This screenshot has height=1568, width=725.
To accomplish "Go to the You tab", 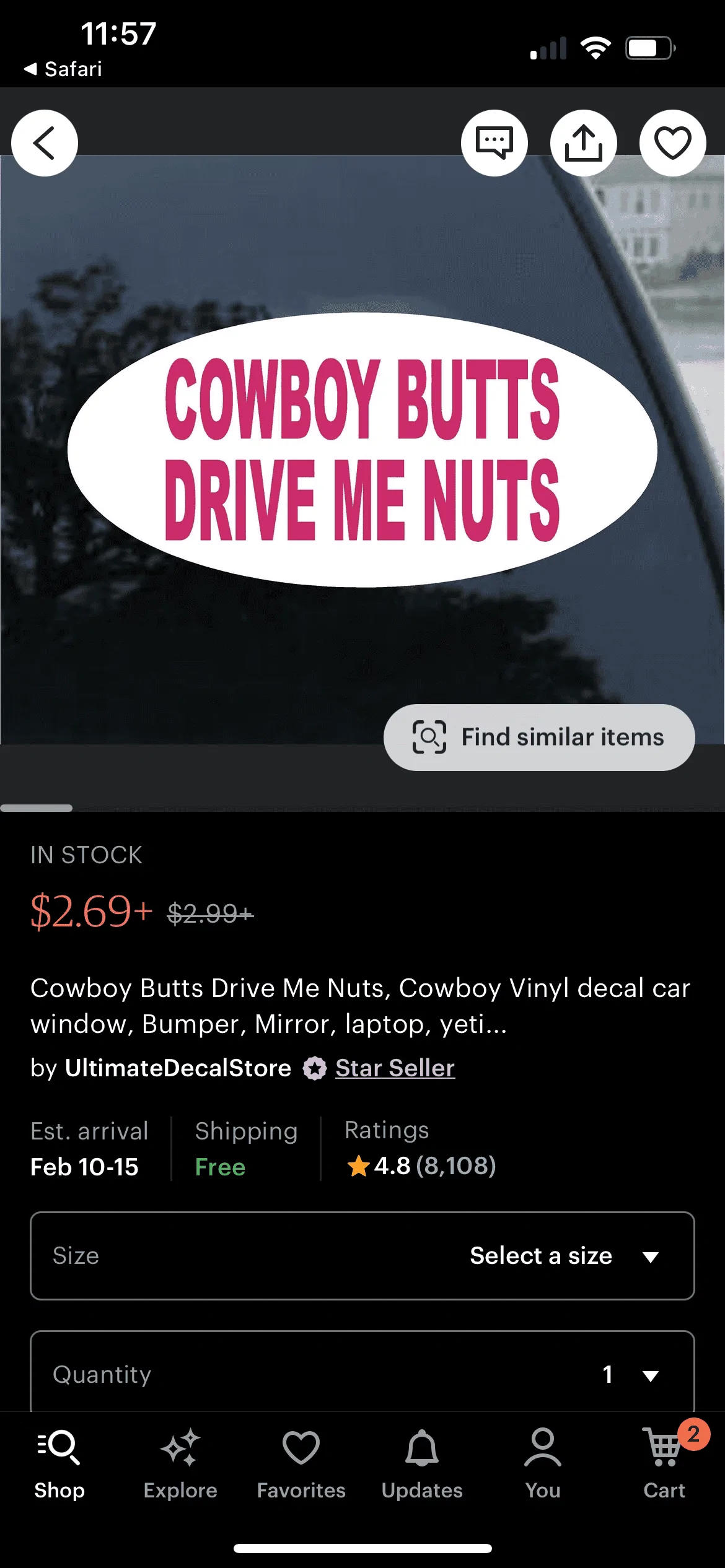I will click(543, 1464).
